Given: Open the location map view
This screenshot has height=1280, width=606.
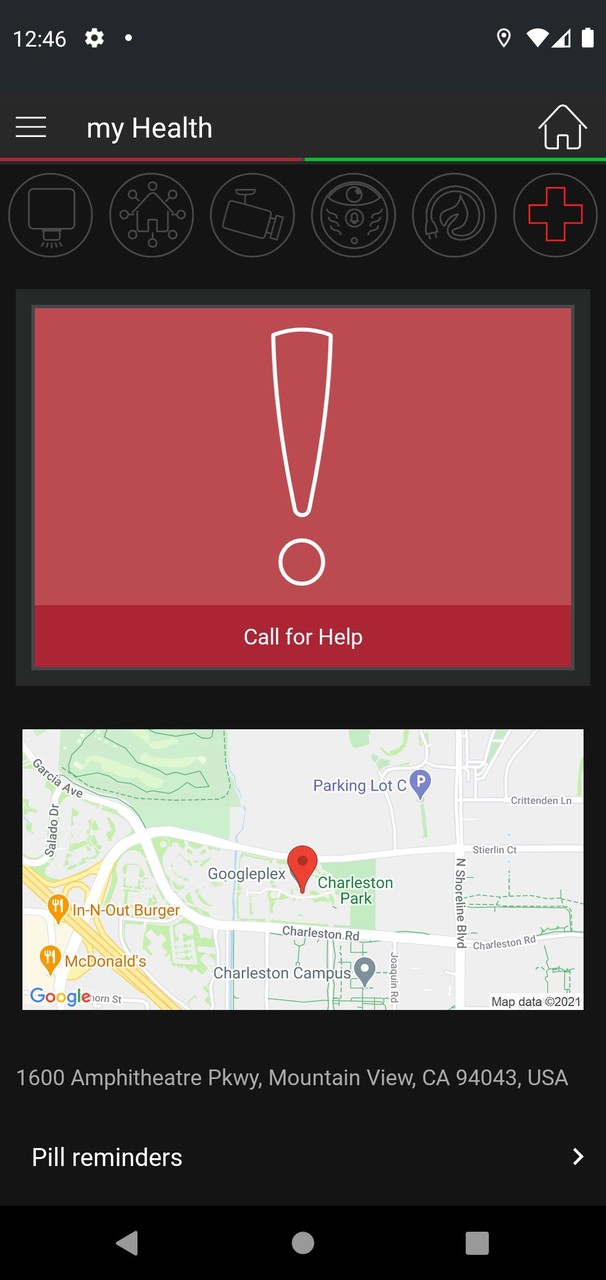Looking at the screenshot, I should pyautogui.click(x=303, y=869).
